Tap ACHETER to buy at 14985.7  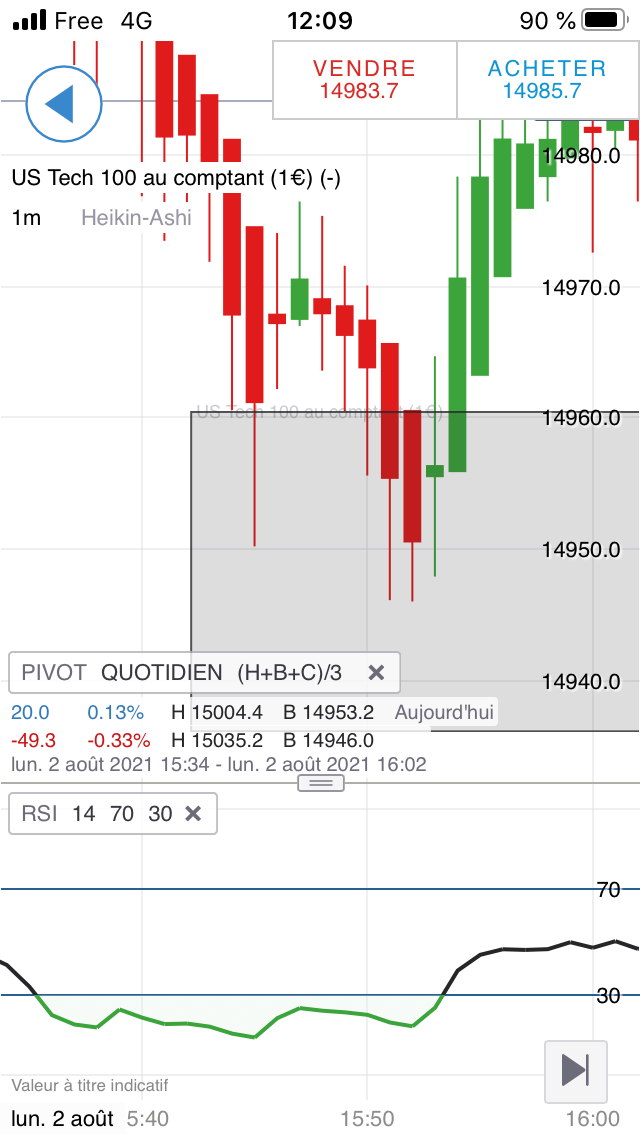click(x=547, y=80)
